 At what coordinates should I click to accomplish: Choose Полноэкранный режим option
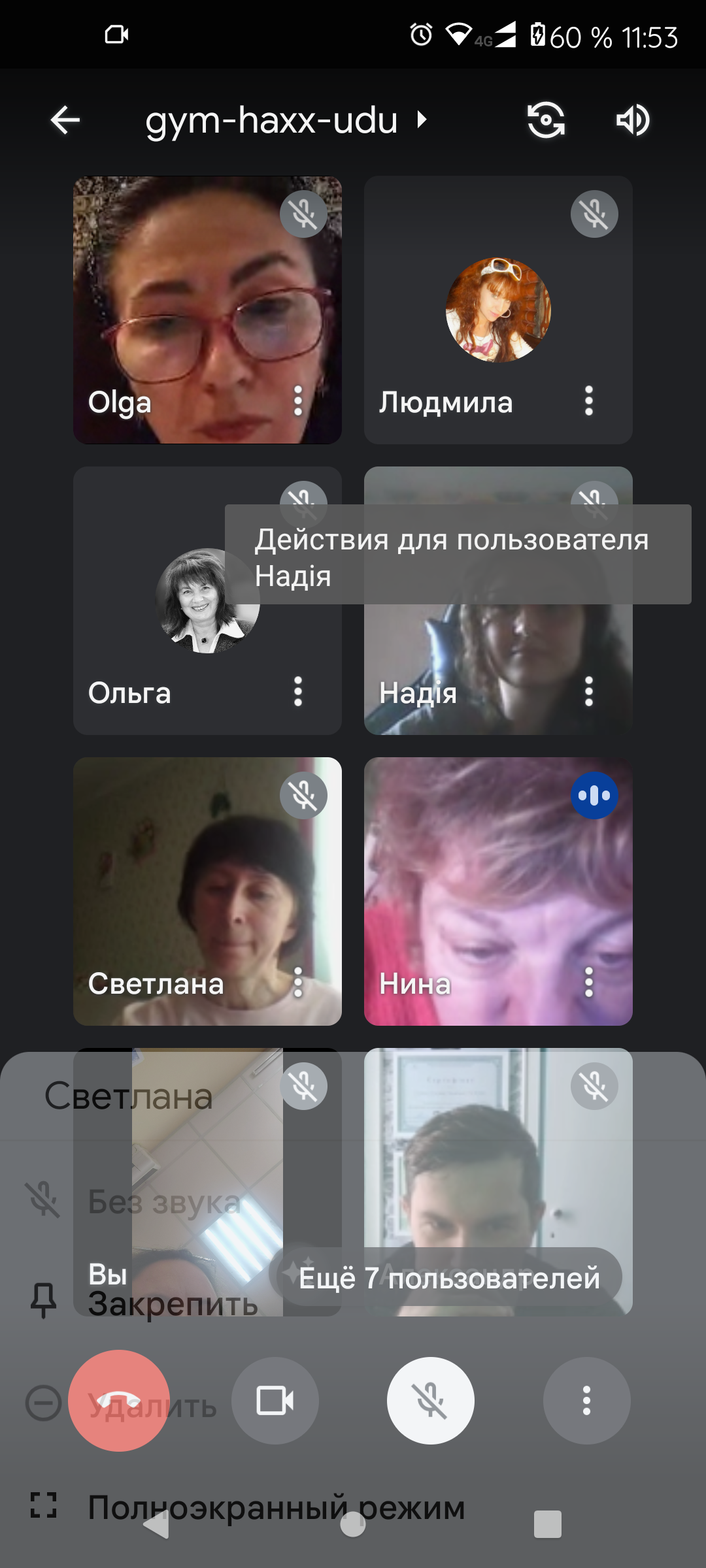[x=276, y=1508]
